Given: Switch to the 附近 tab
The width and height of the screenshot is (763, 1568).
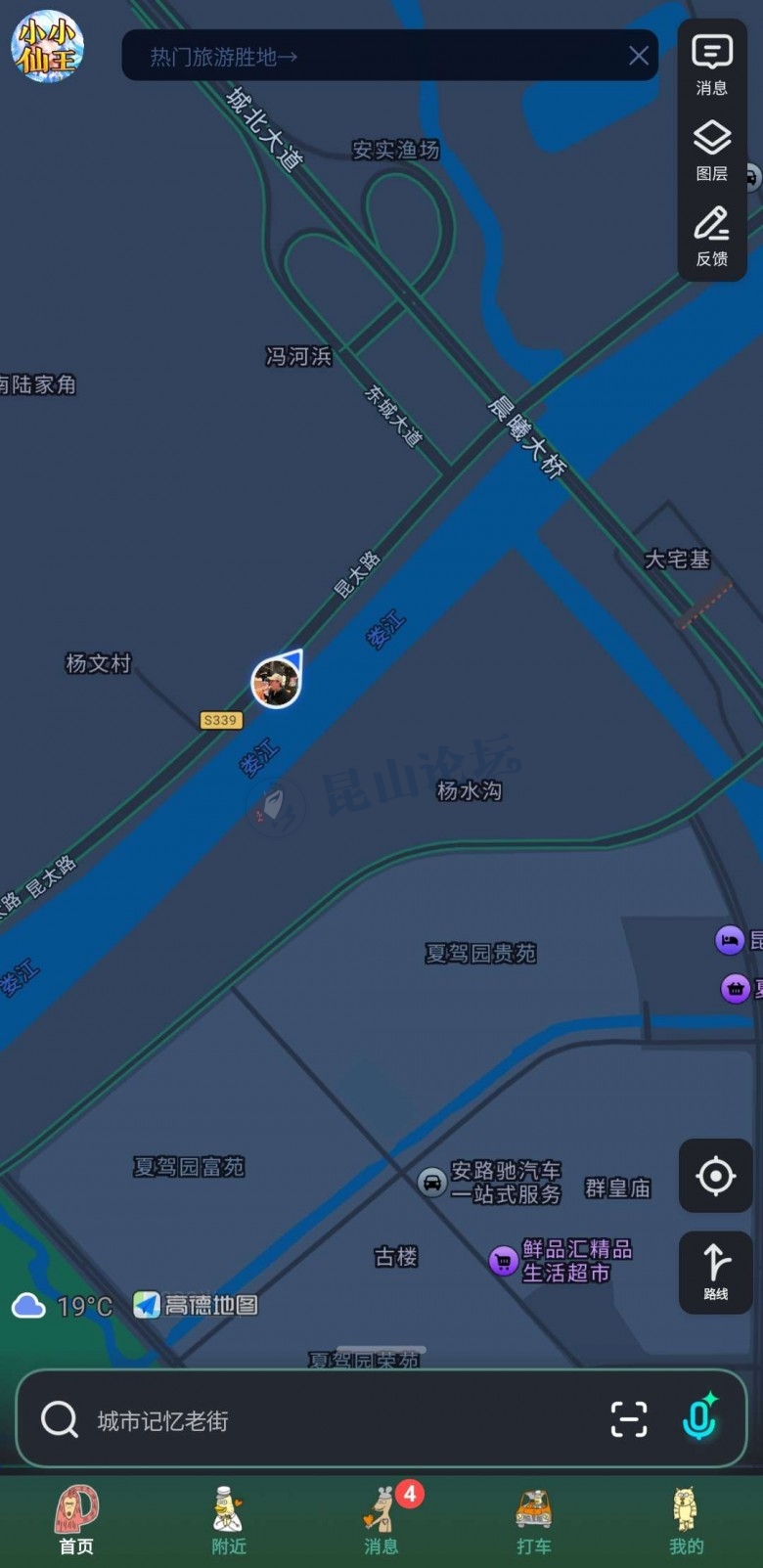Looking at the screenshot, I should click(x=229, y=1521).
